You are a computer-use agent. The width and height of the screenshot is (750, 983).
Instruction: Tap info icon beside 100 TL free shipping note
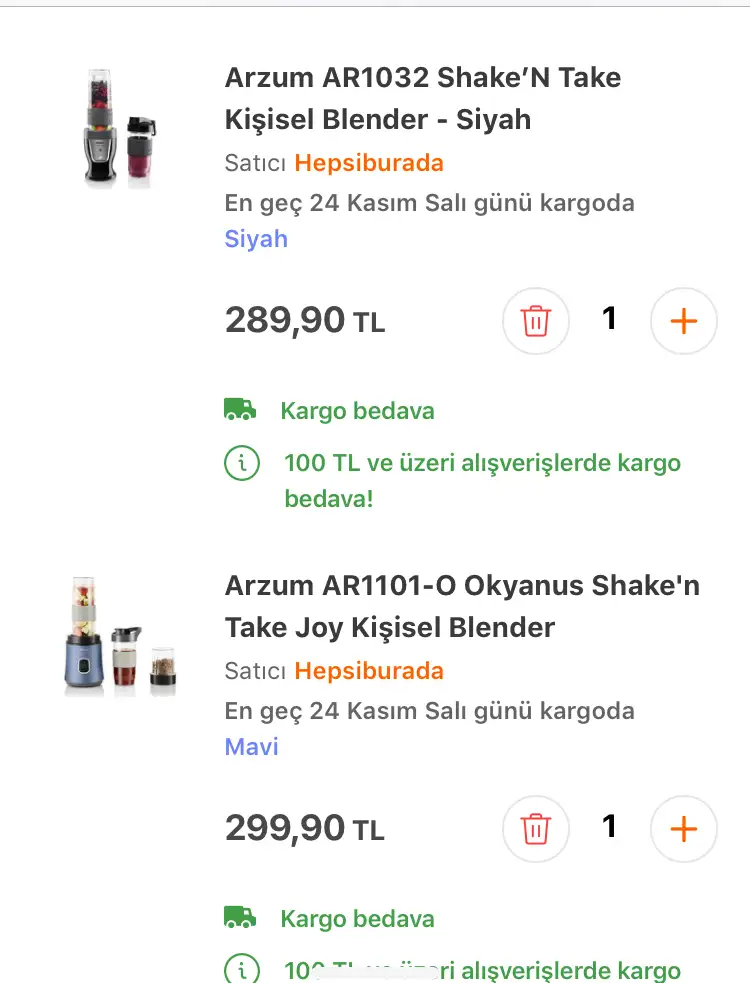(x=241, y=464)
